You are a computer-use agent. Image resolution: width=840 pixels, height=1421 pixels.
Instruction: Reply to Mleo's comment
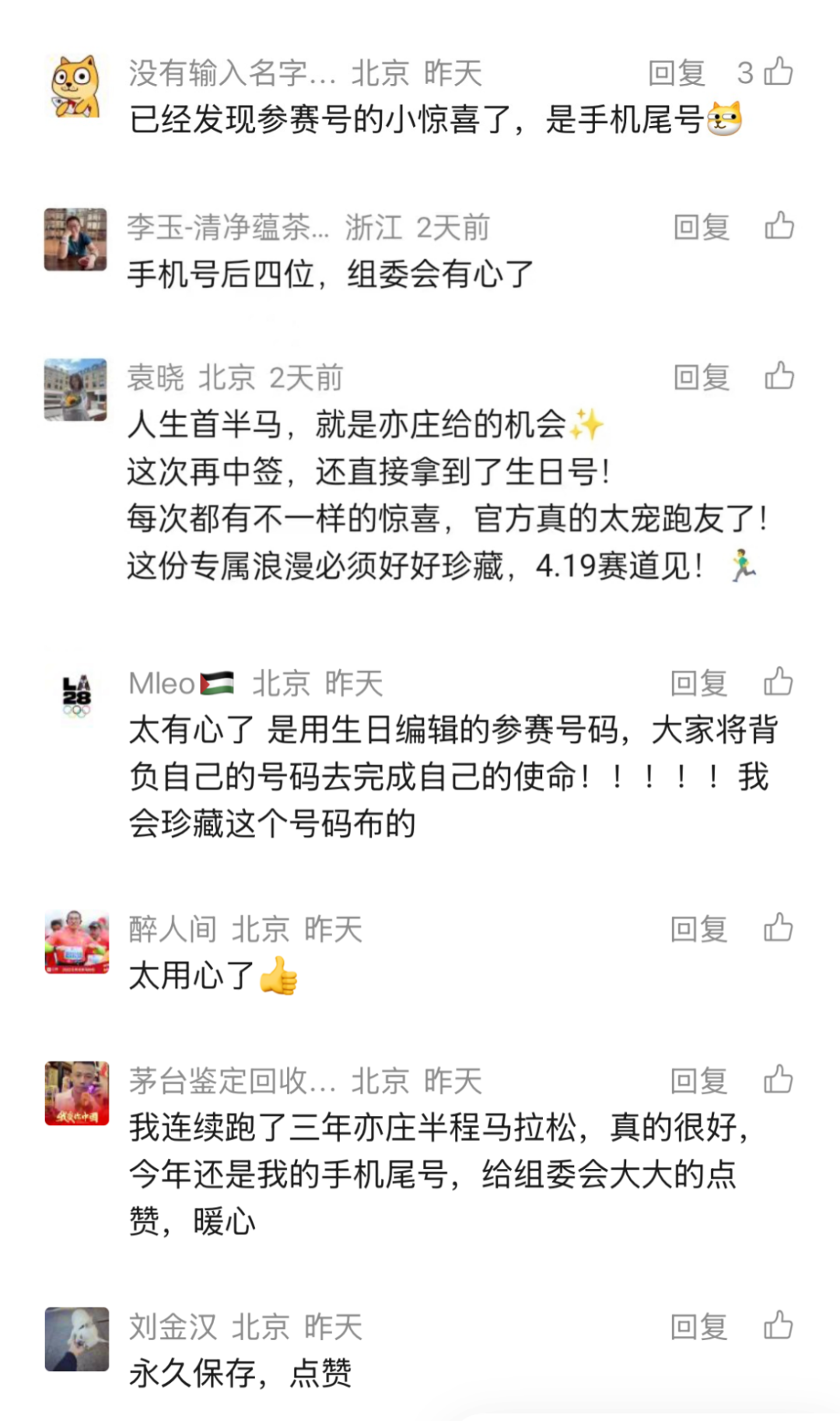pos(698,683)
